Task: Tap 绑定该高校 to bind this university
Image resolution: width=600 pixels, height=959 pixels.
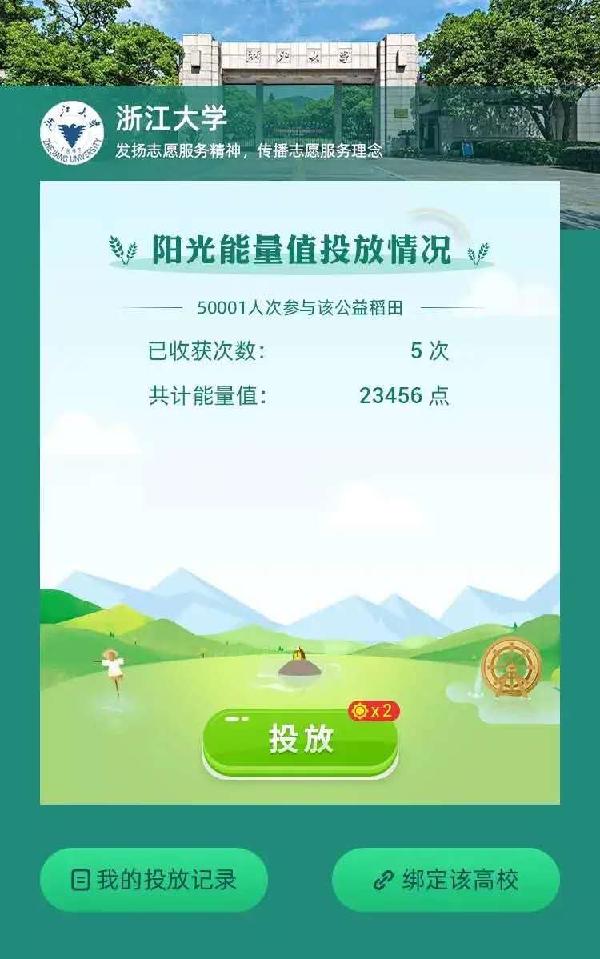Action: (x=446, y=880)
